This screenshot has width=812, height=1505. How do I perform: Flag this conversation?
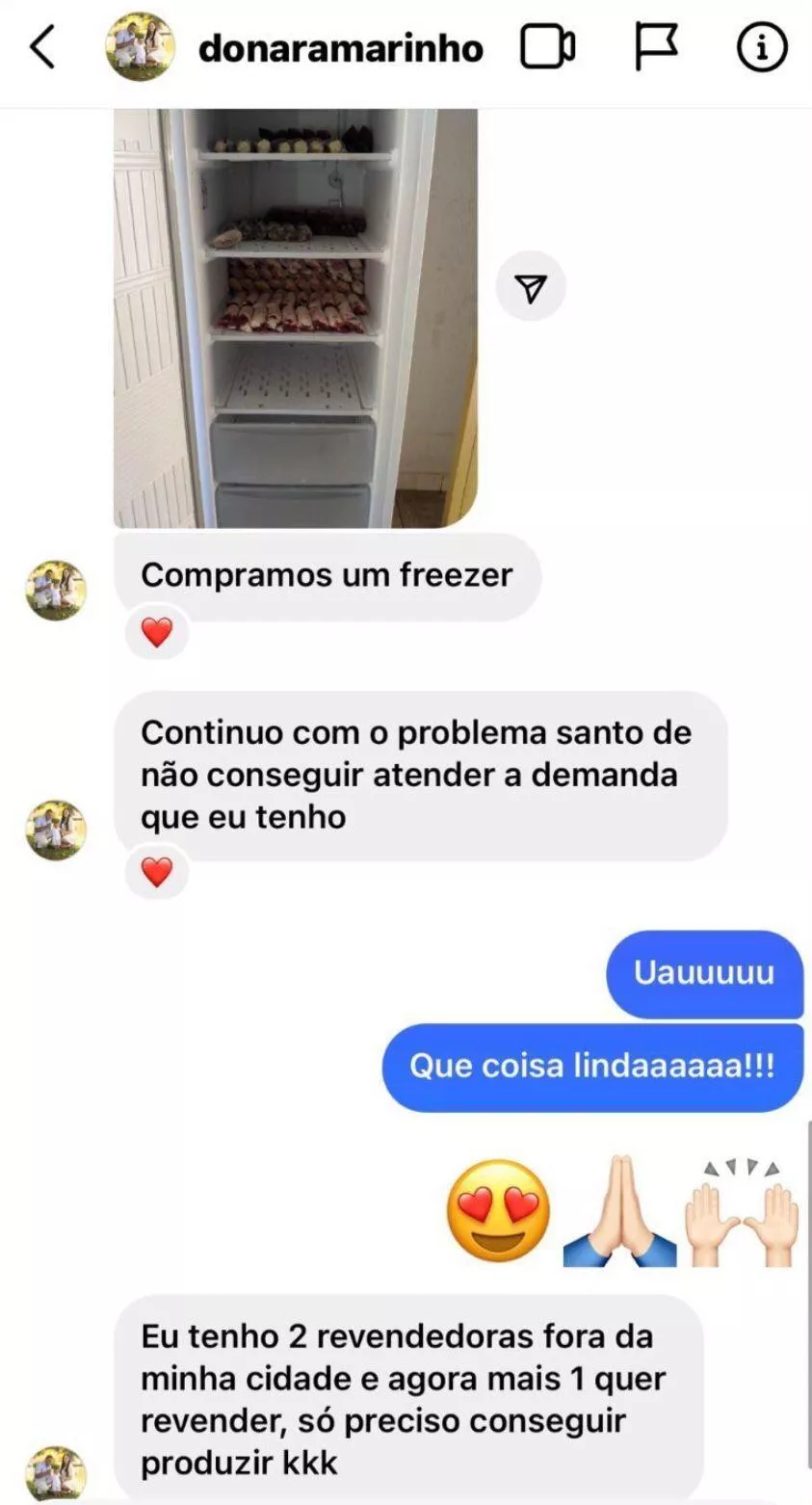click(x=656, y=47)
